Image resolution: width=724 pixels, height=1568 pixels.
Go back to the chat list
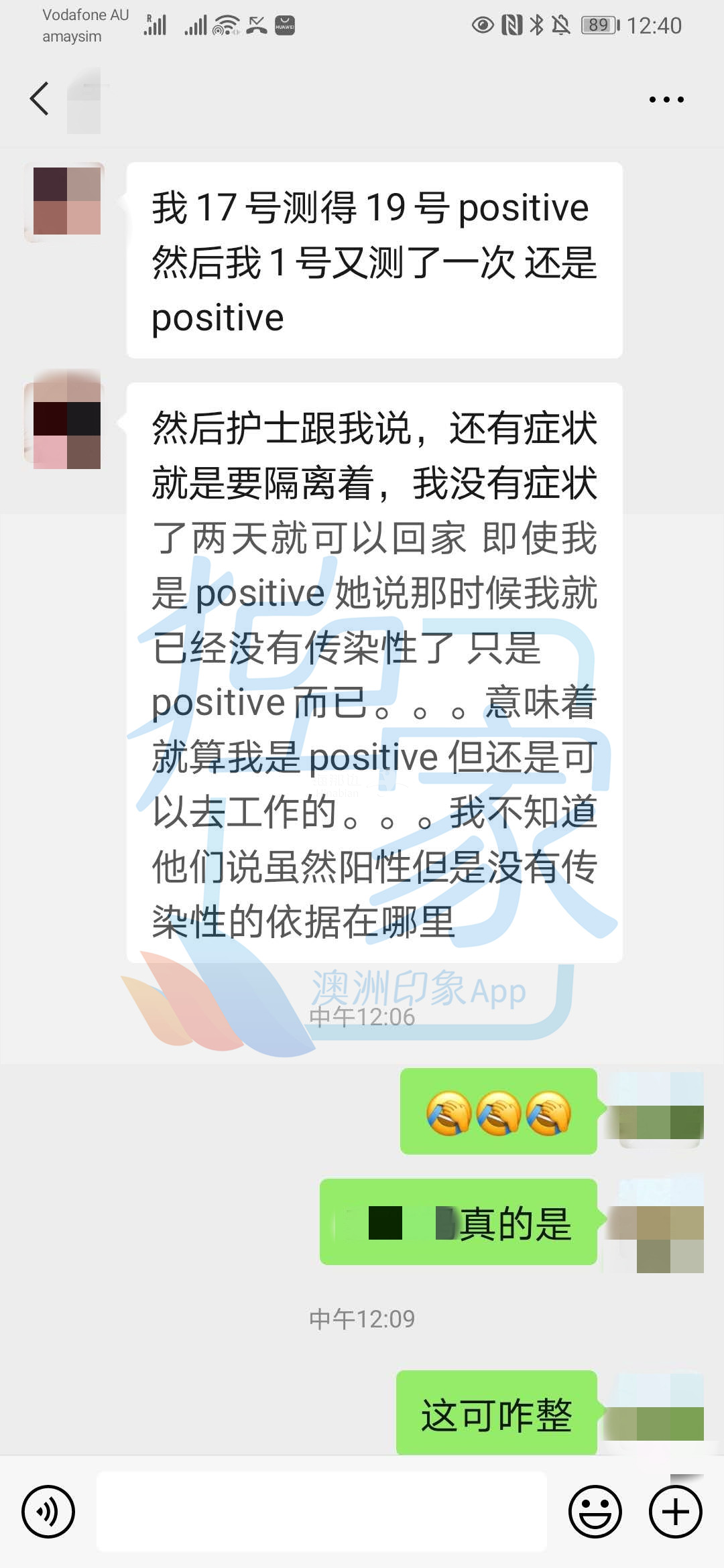coord(40,99)
